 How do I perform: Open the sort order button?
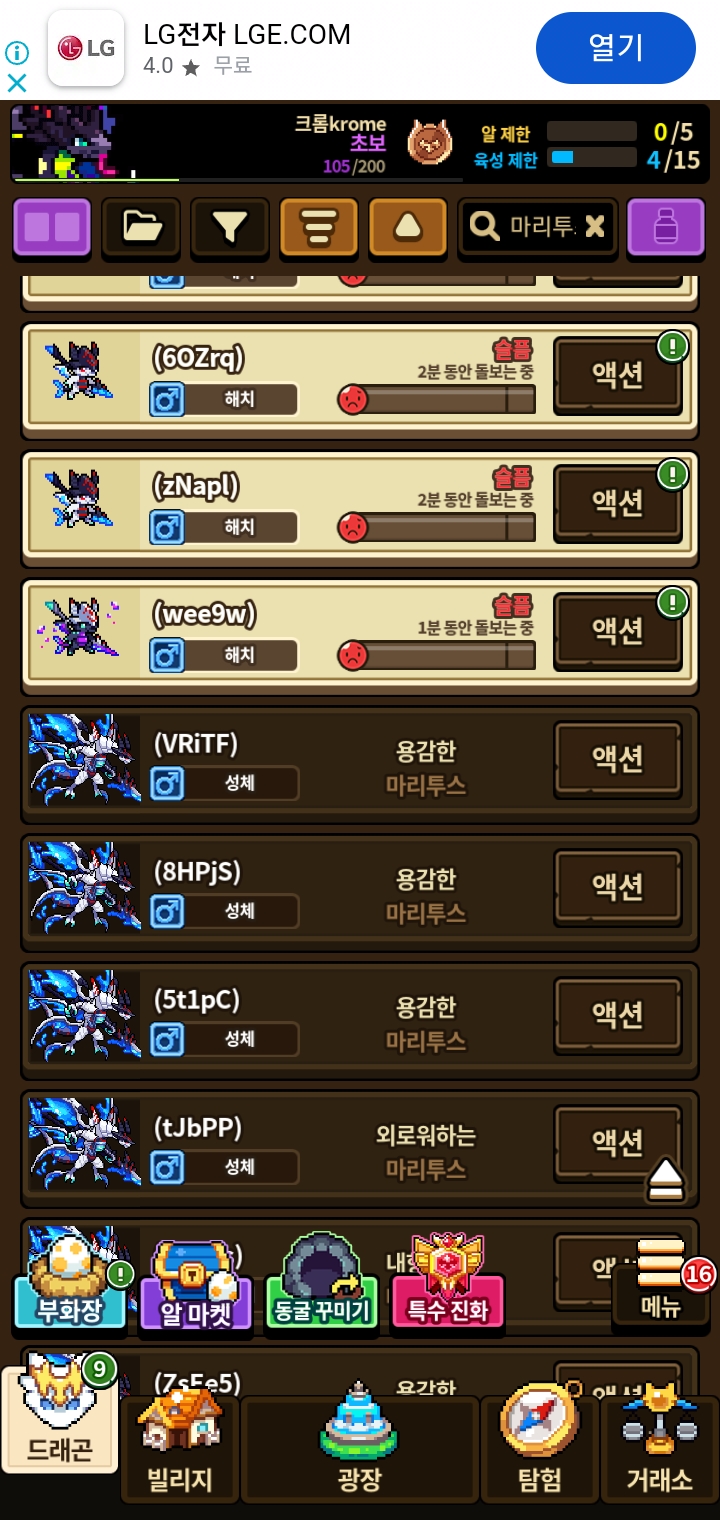(x=319, y=228)
